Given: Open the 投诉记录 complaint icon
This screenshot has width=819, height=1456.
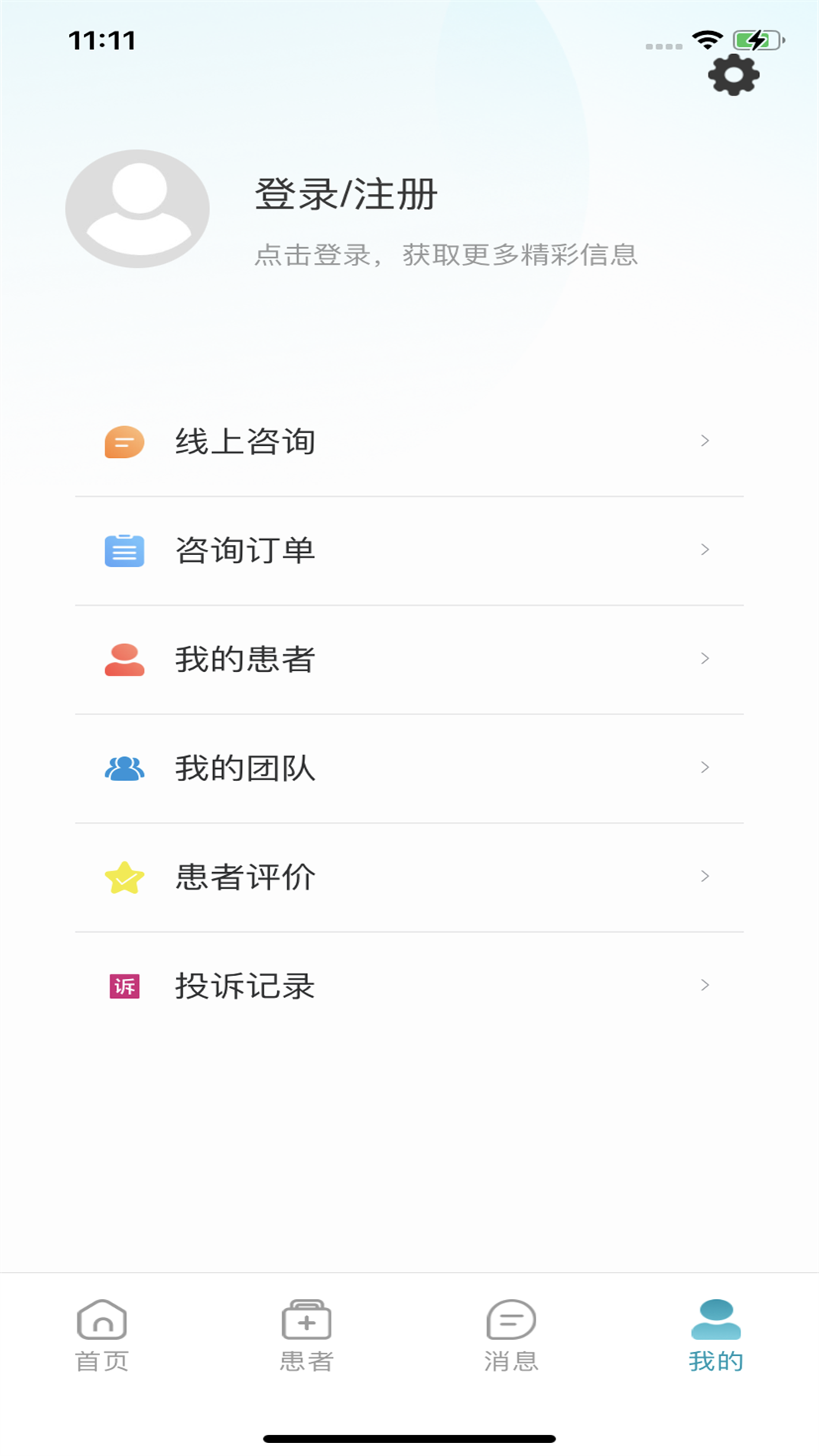Looking at the screenshot, I should (x=123, y=985).
